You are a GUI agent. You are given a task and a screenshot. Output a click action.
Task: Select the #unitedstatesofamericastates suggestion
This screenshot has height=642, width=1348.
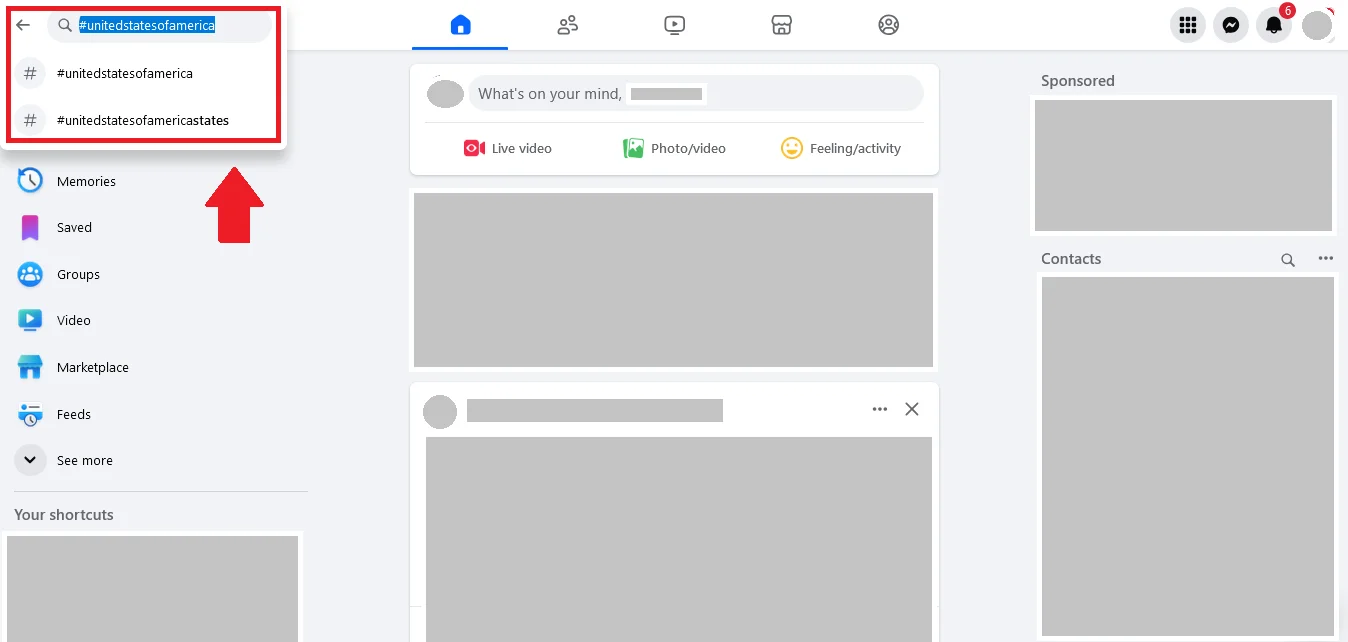143,120
